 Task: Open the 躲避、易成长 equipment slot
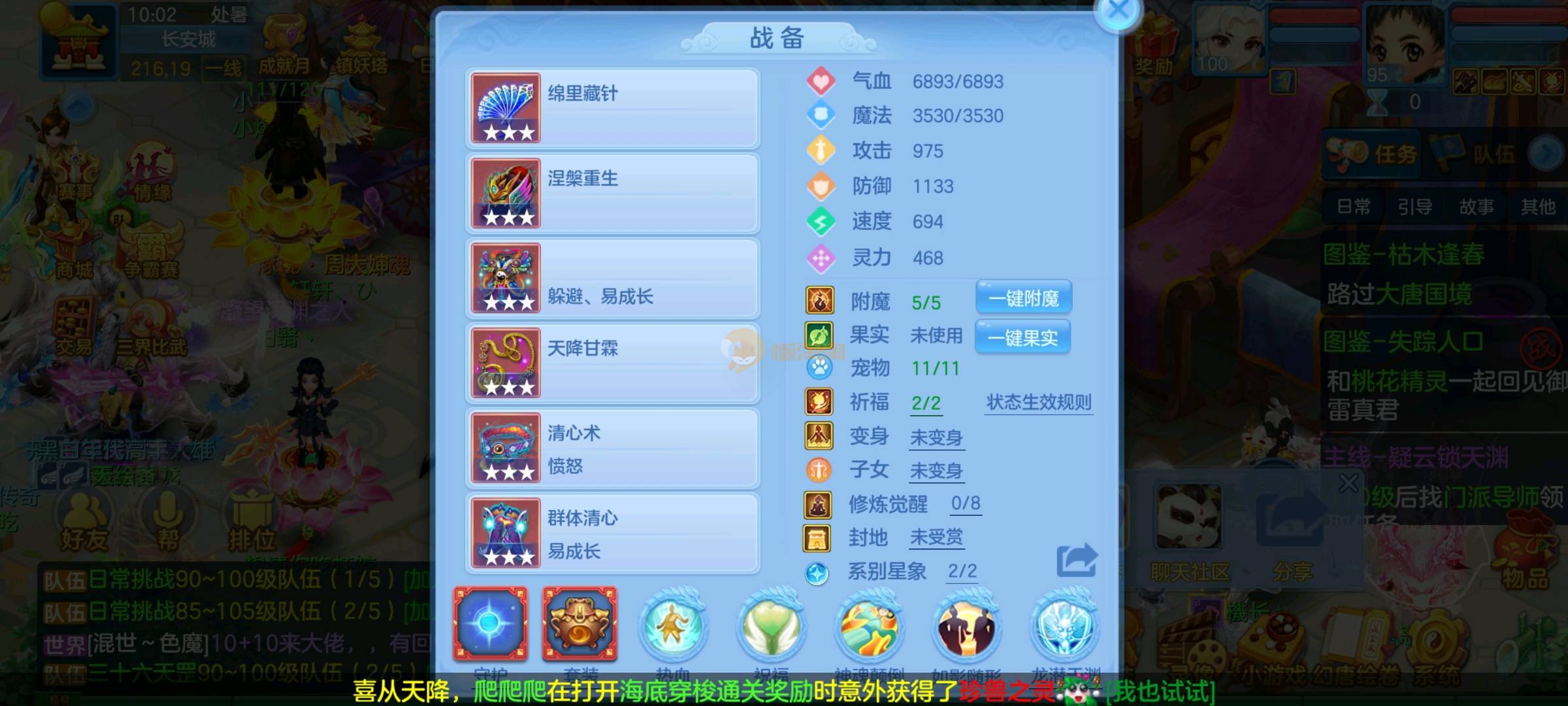[612, 278]
